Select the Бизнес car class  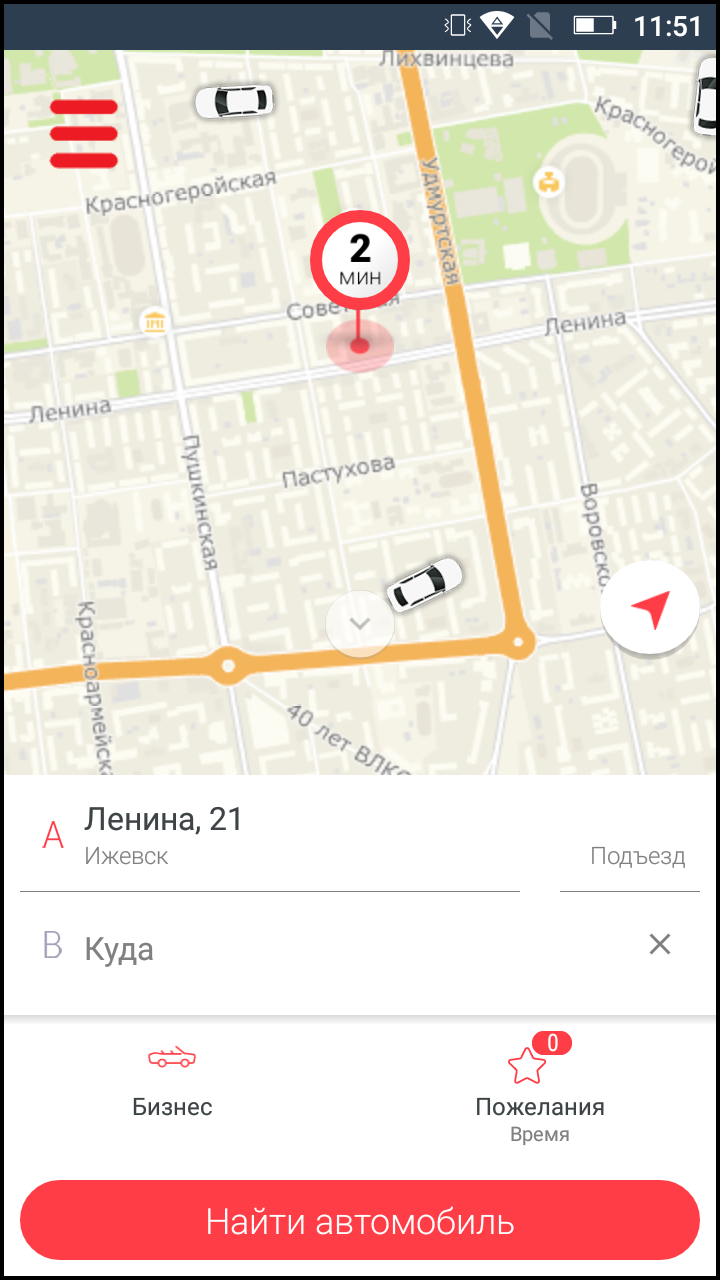[172, 1080]
